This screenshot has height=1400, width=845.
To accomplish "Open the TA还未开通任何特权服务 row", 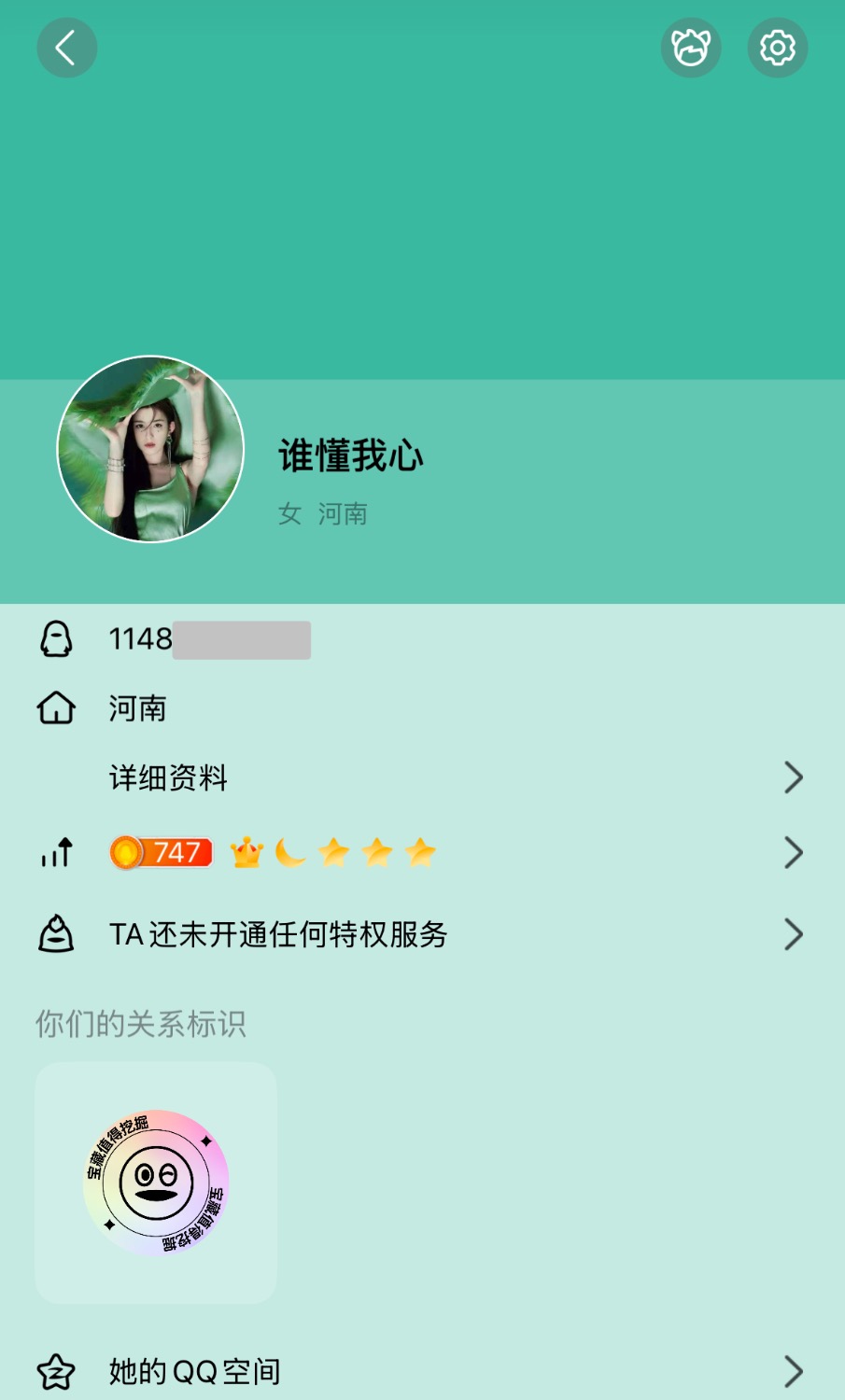I will tap(422, 934).
